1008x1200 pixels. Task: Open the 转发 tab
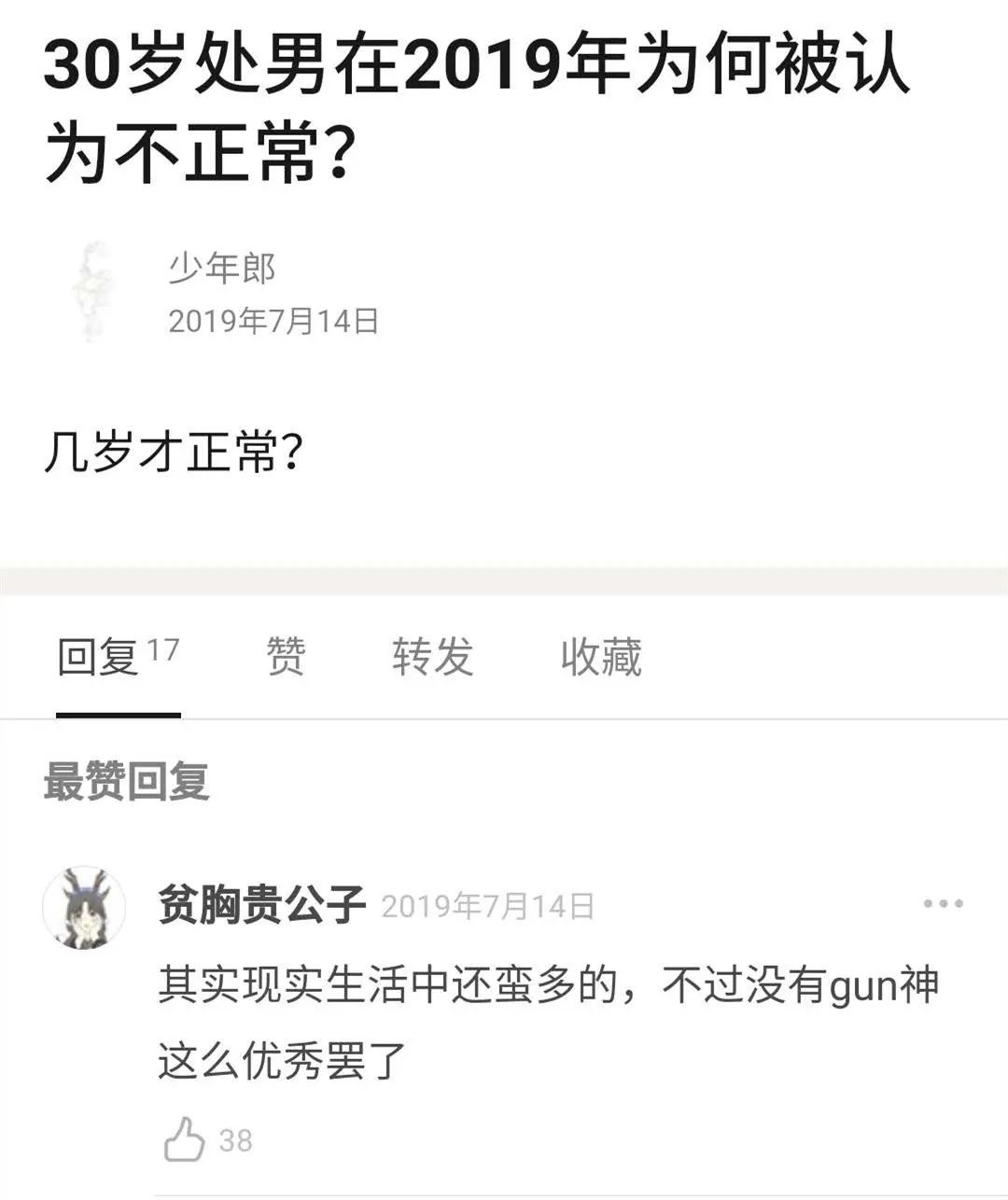434,657
